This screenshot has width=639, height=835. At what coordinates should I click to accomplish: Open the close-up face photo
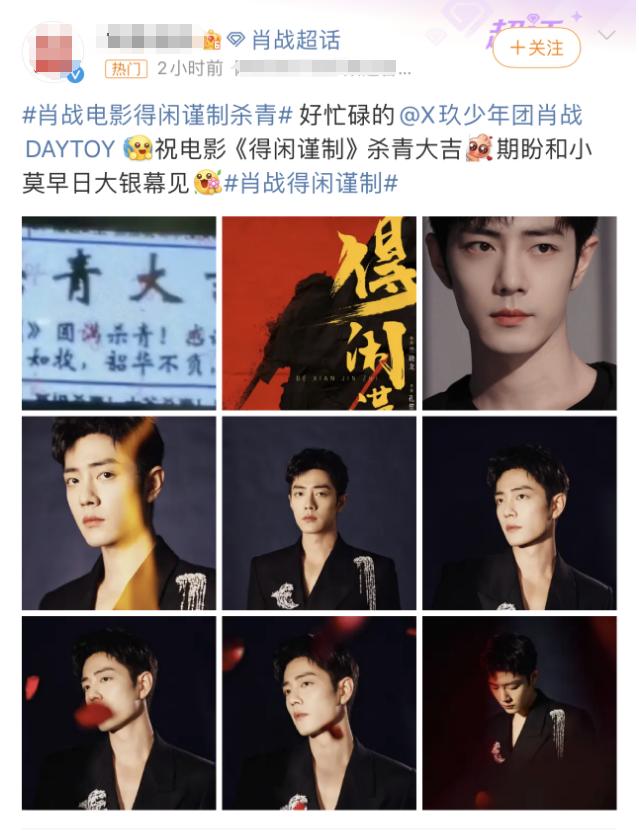(518, 312)
